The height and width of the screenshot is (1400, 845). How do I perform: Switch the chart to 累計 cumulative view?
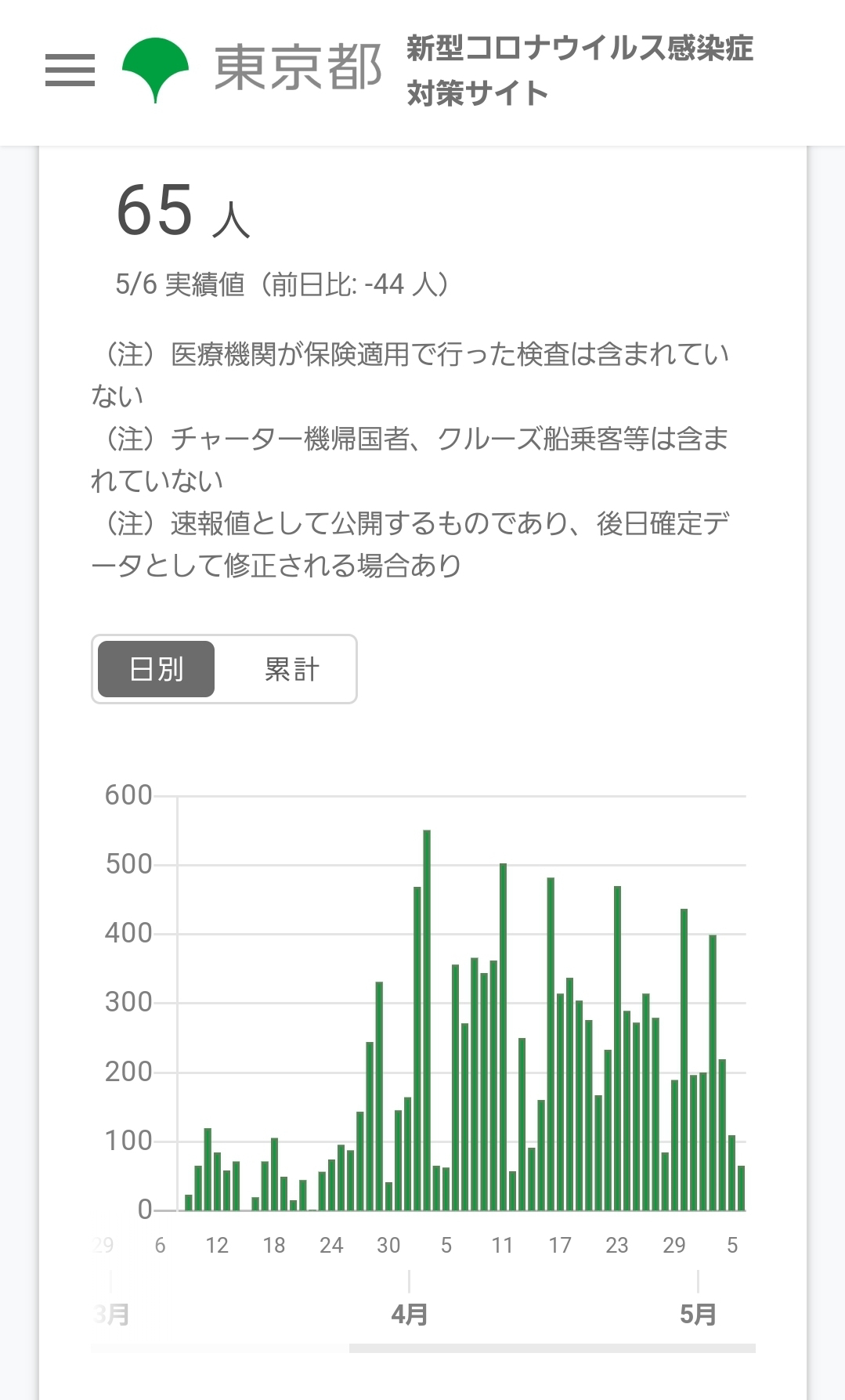tap(291, 669)
